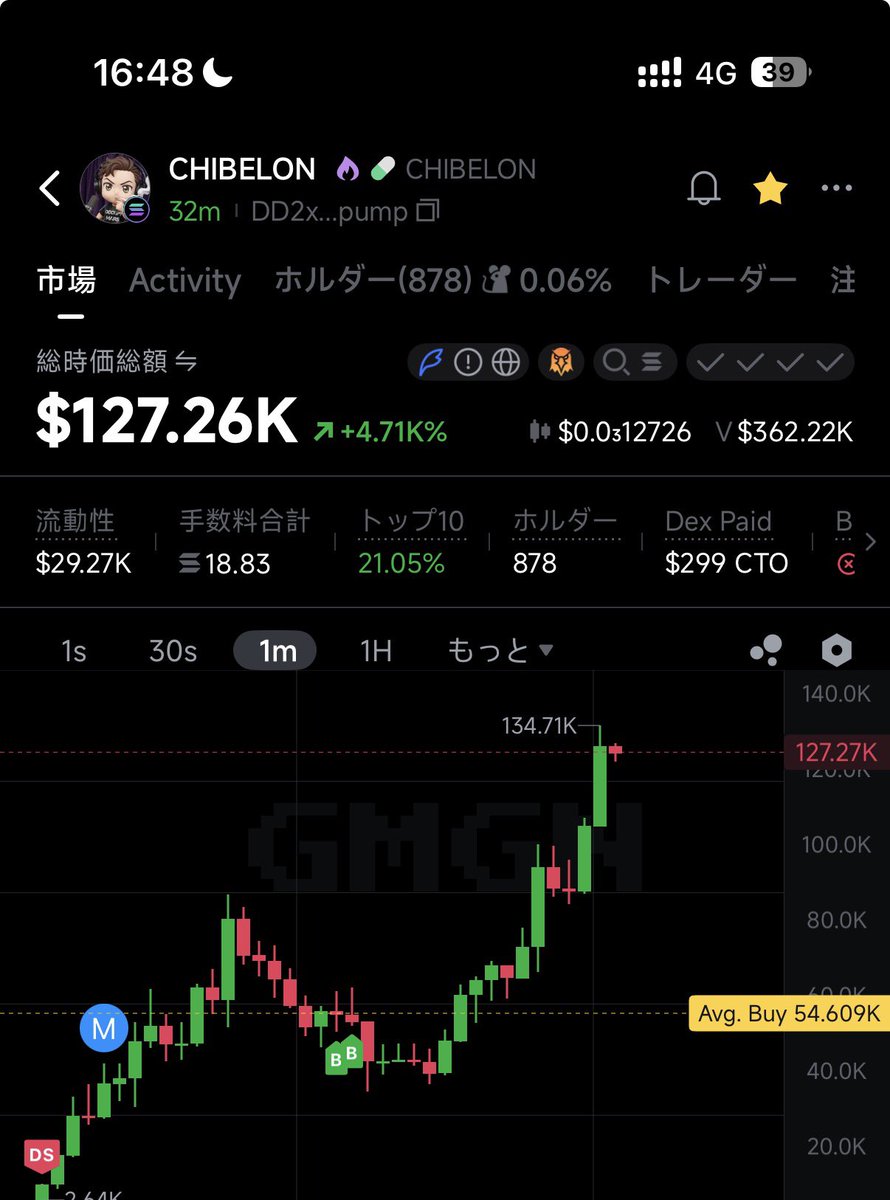Copy the DD2x...pump contract address

[x=428, y=211]
